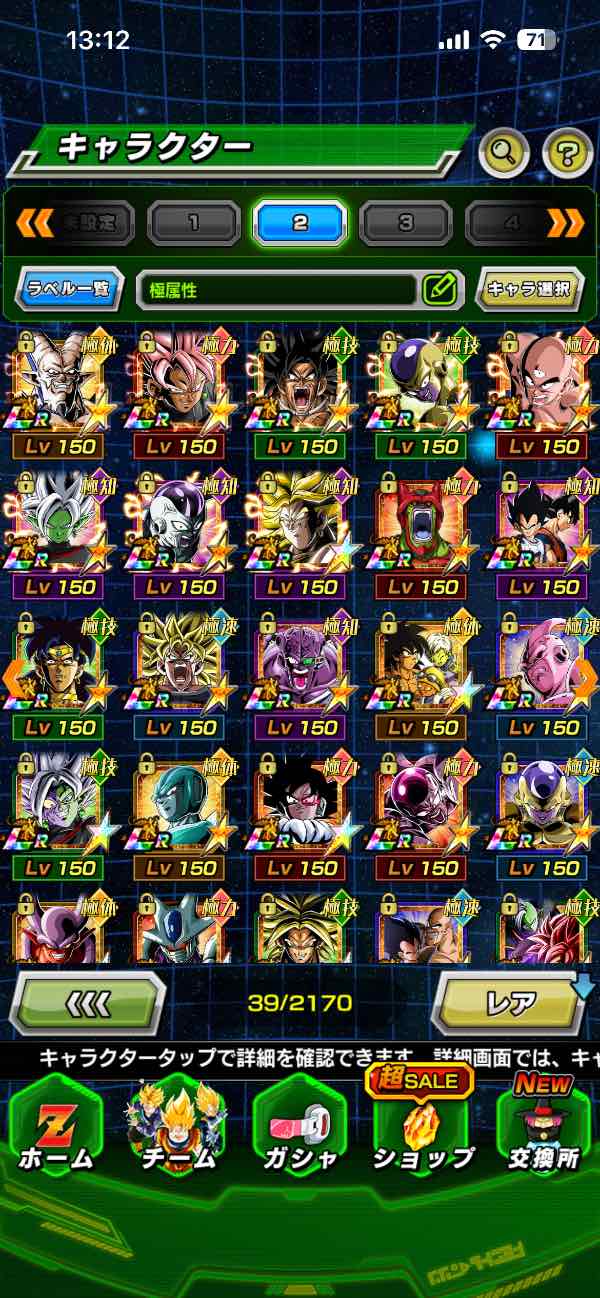Switch to label tab 1
This screenshot has height=1298, width=600.
point(193,222)
